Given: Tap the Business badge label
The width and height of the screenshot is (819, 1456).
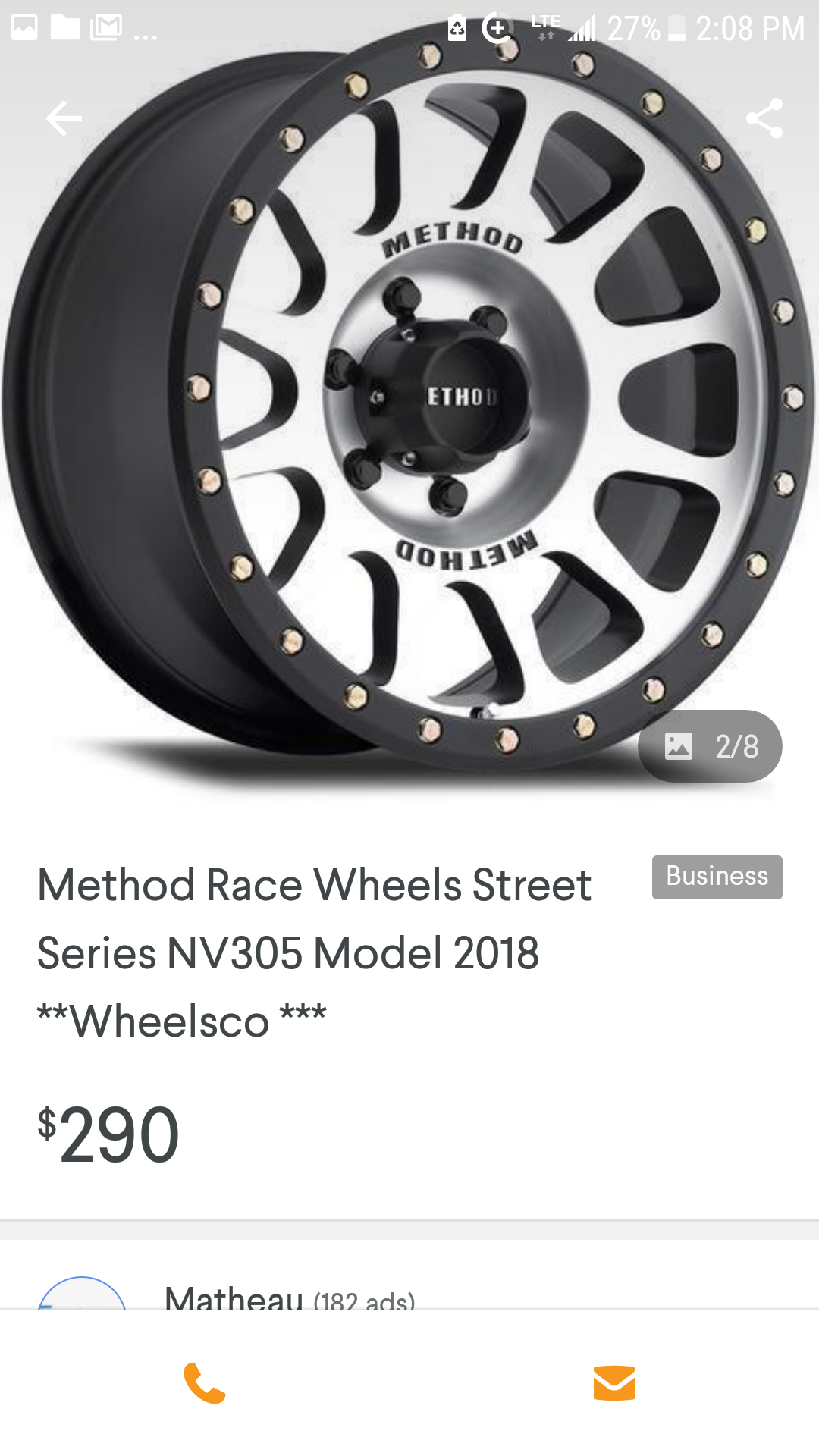Looking at the screenshot, I should click(716, 877).
